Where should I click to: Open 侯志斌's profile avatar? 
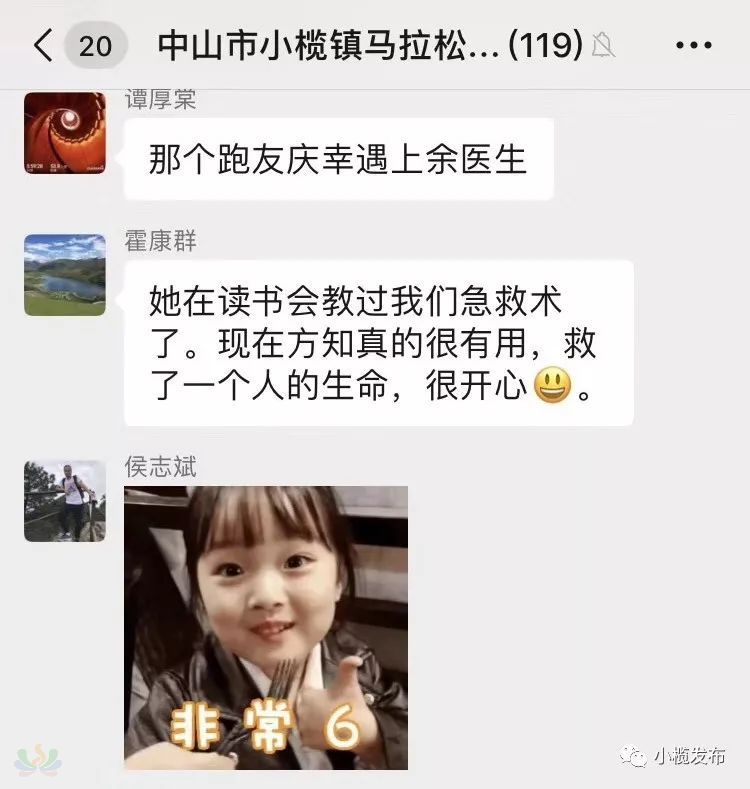[x=64, y=501]
